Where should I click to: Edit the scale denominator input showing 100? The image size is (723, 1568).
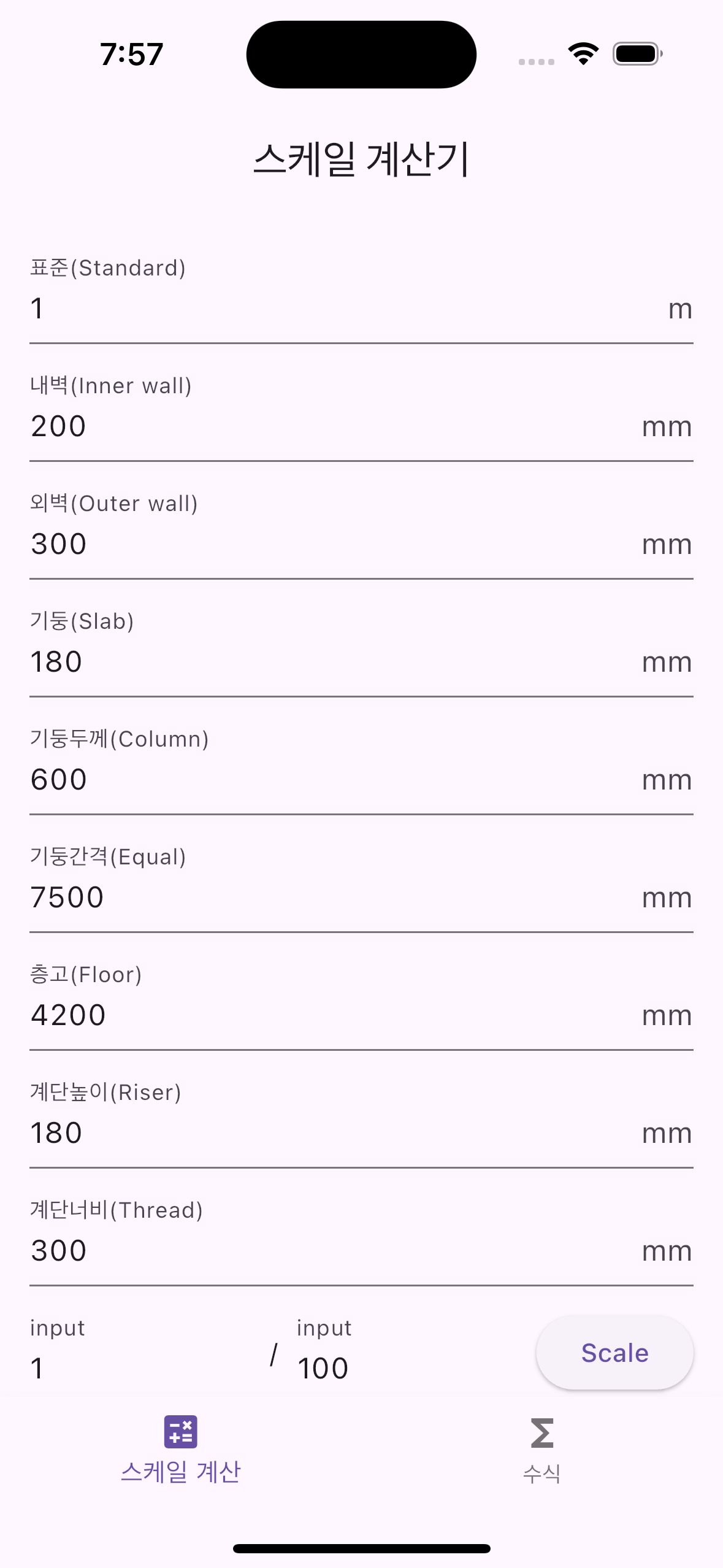(405, 1368)
